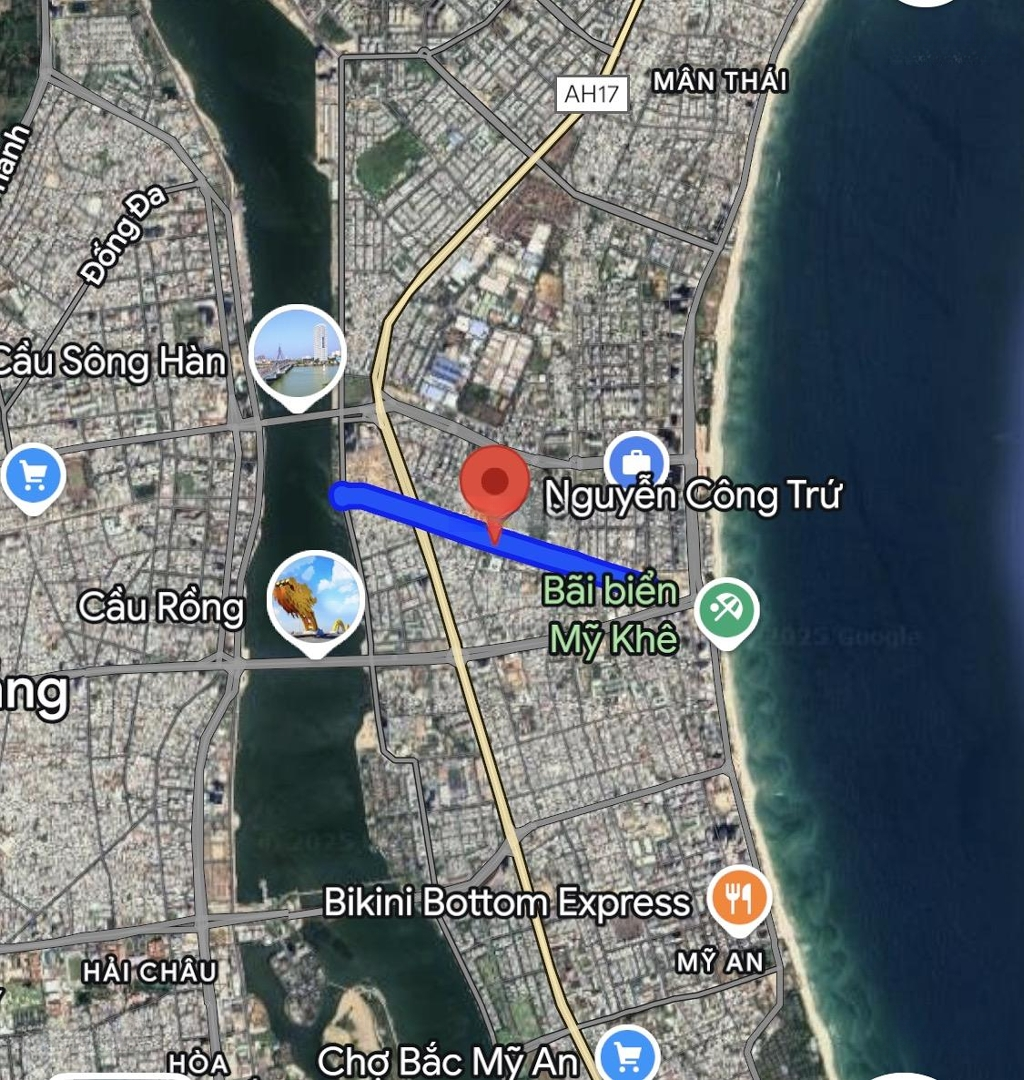Open the Cầu Sông Hàn photo marker
1024x1080 pixels.
point(297,353)
